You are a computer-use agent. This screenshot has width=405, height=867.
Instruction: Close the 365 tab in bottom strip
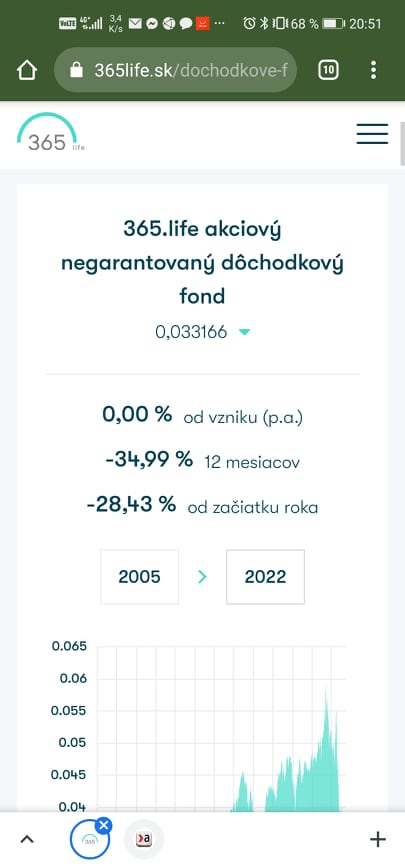point(103,826)
